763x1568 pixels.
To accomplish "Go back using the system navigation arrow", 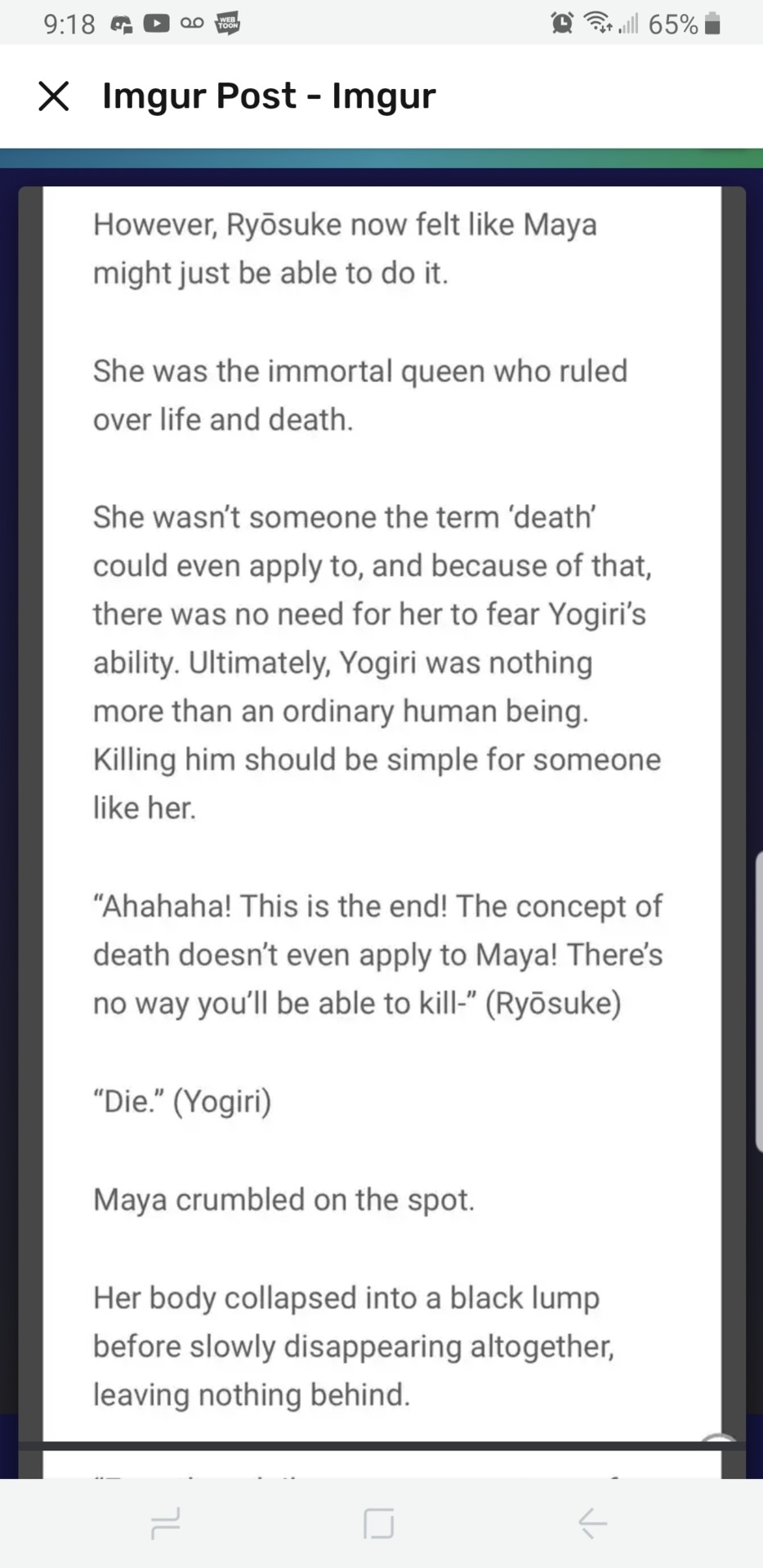I will pos(592,1523).
